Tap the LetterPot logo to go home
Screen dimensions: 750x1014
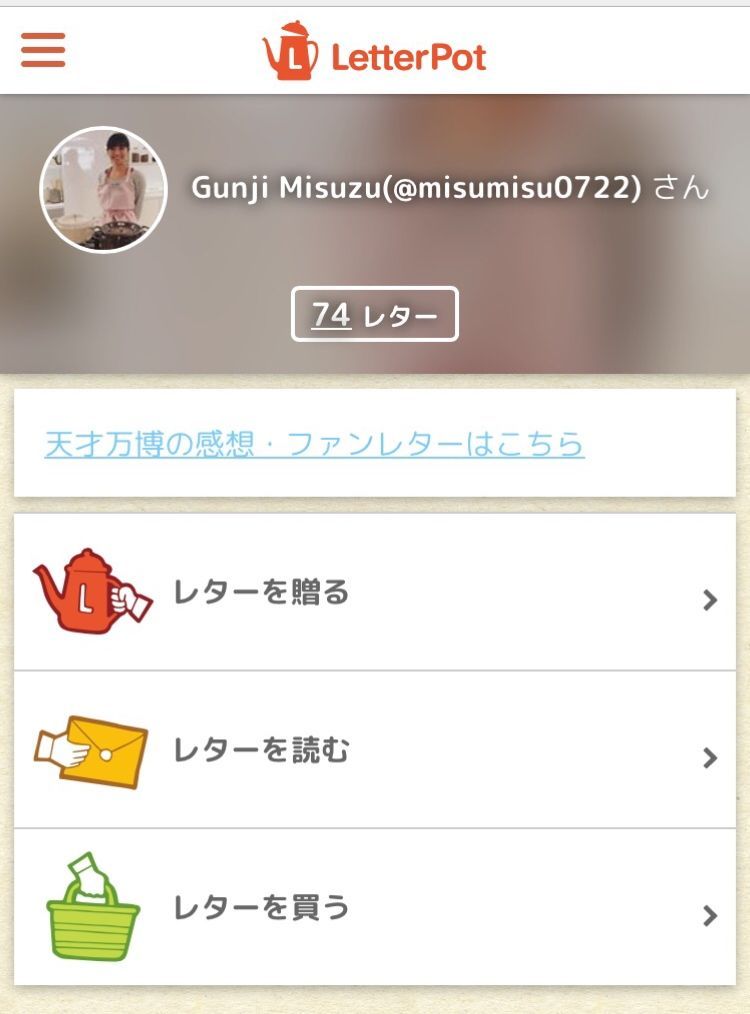375,52
